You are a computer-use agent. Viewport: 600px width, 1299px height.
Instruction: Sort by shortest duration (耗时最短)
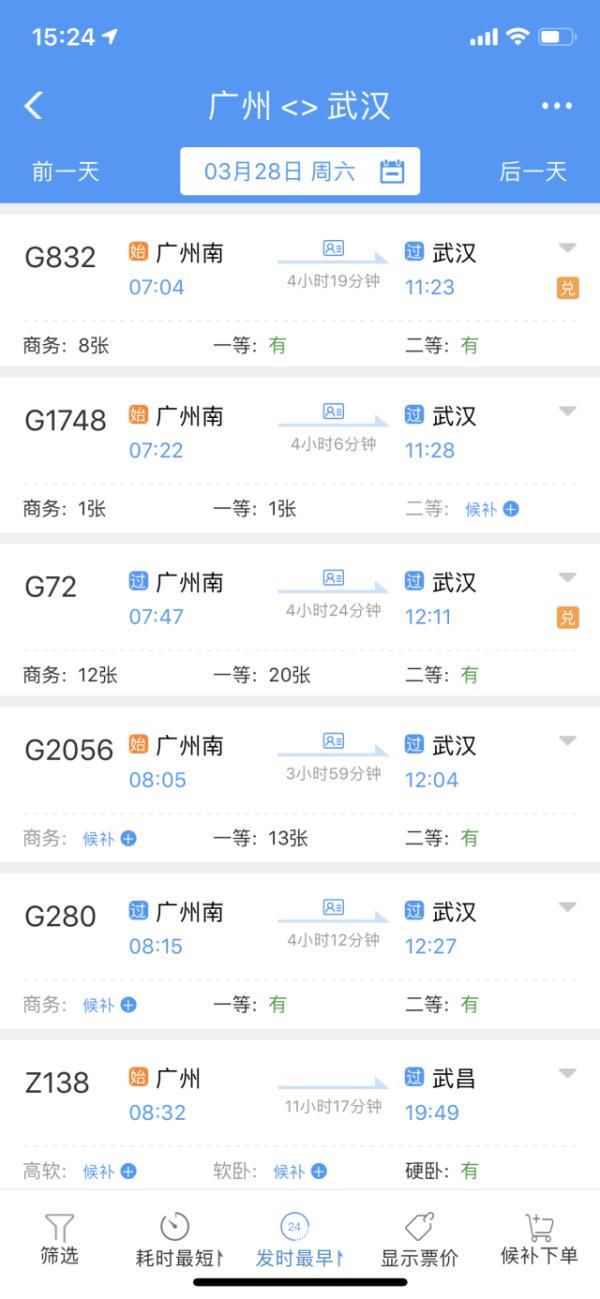coord(178,1240)
